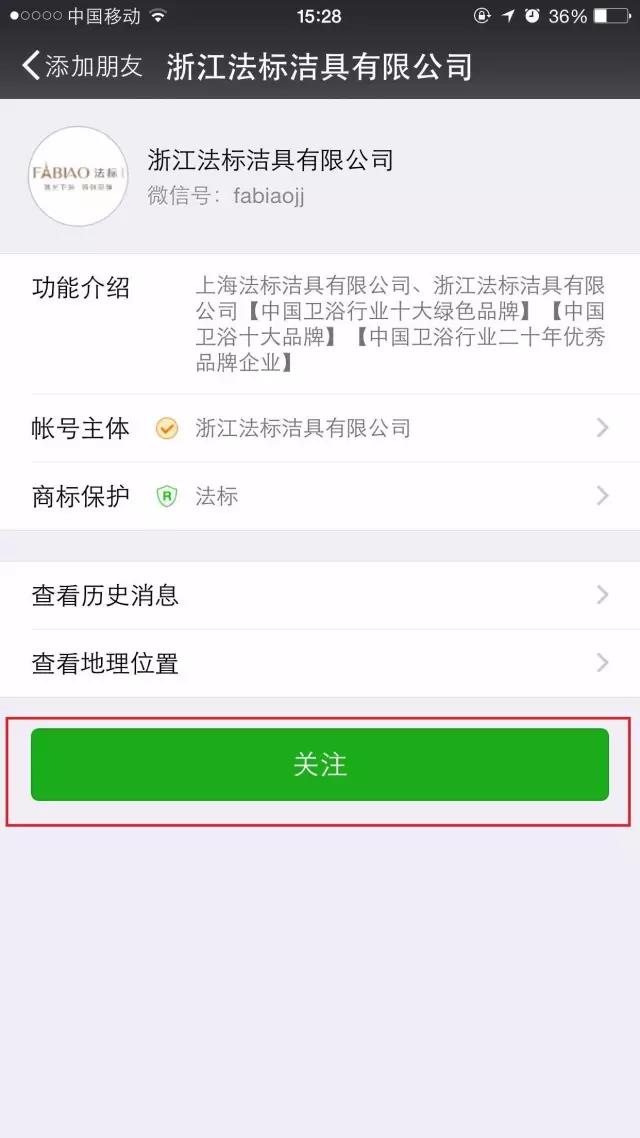This screenshot has width=640, height=1138.
Task: View 查看历史消息
Action: coord(320,595)
